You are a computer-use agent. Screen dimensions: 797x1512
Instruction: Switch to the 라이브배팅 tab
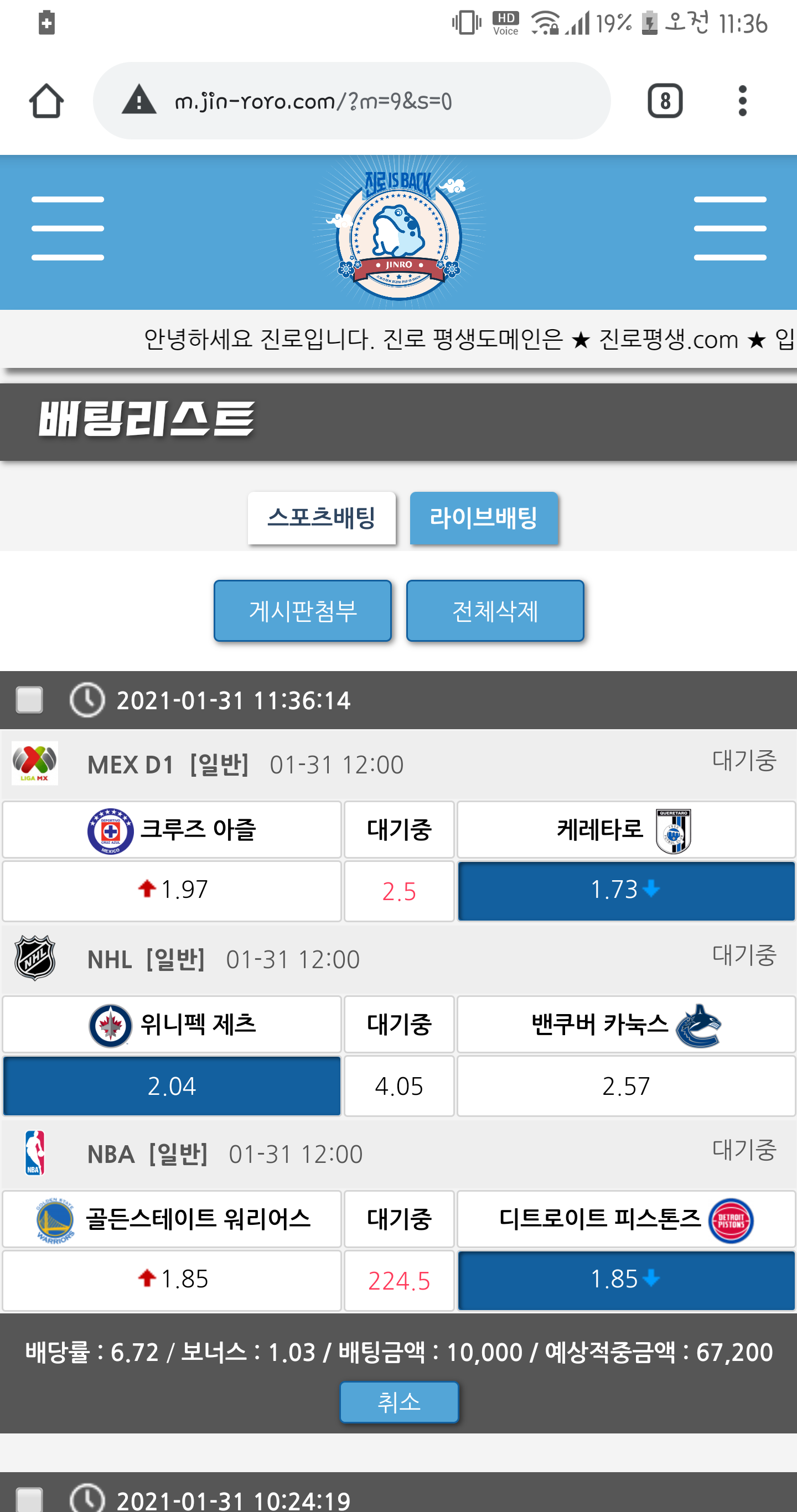[483, 518]
